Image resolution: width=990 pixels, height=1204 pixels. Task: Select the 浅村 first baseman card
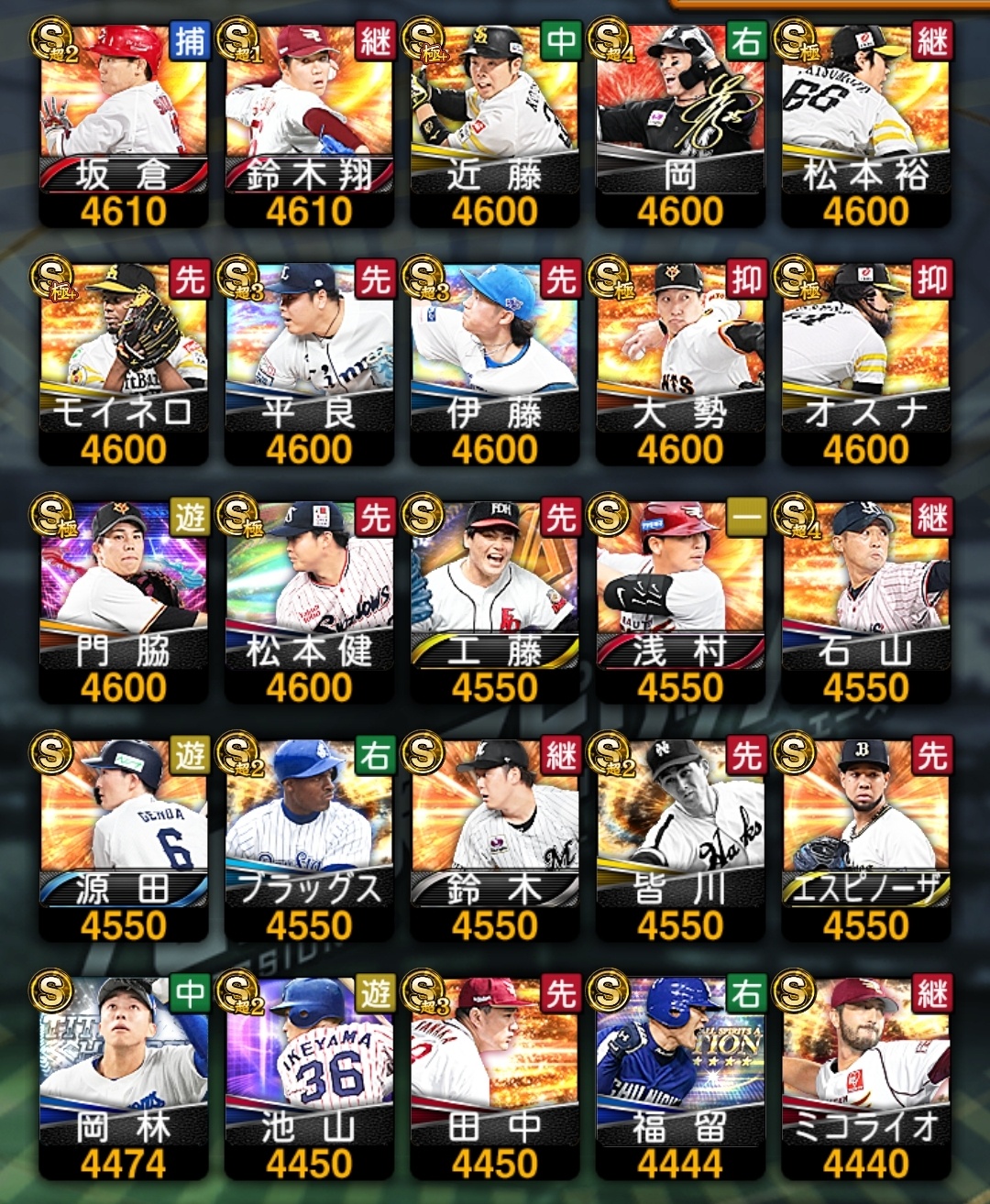coord(680,586)
